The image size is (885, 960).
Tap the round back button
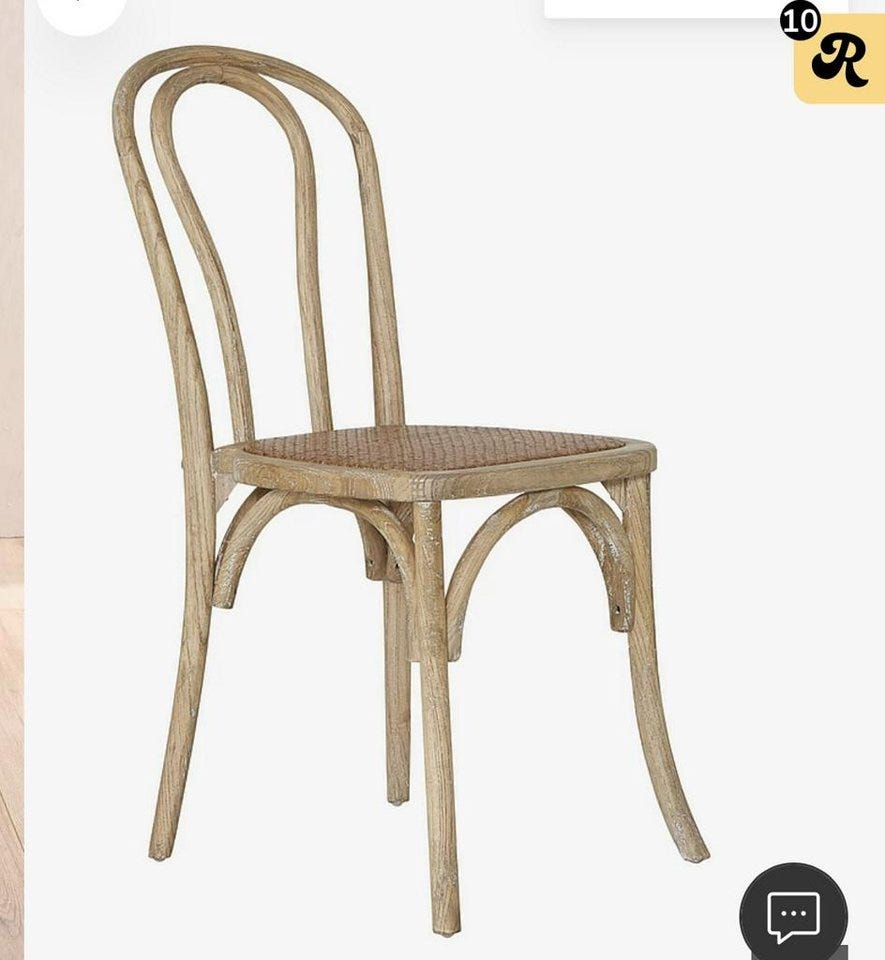(82, 12)
